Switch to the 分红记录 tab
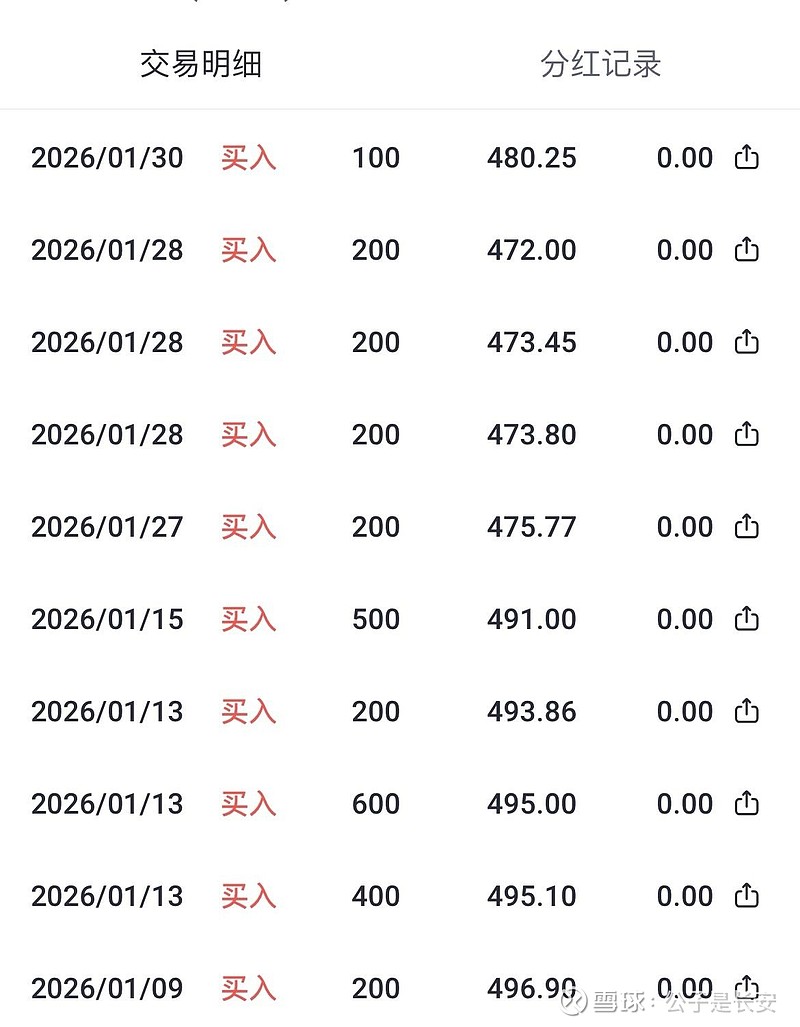 click(x=600, y=65)
